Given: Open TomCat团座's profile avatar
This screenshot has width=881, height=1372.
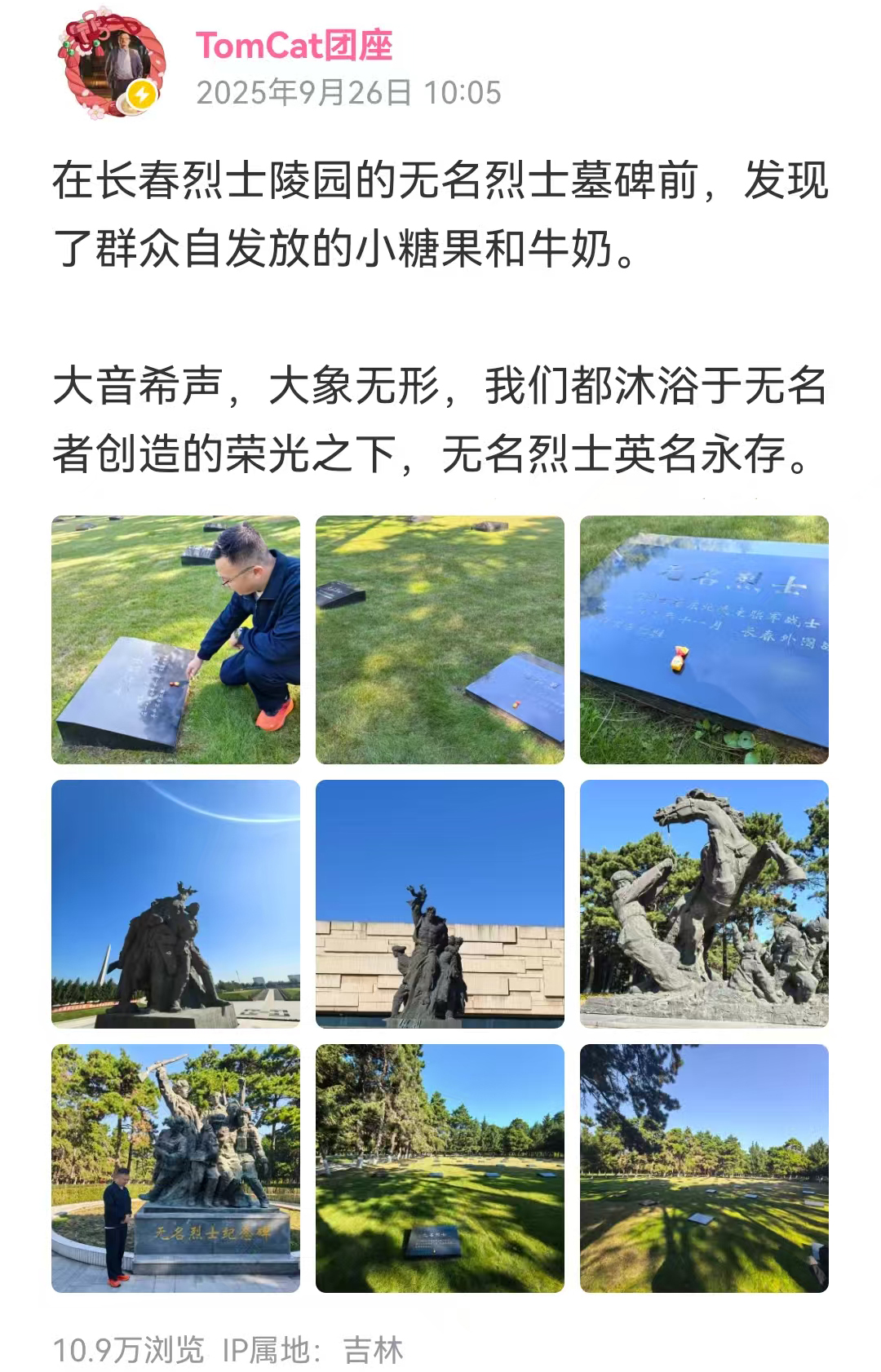Looking at the screenshot, I should 111,67.
